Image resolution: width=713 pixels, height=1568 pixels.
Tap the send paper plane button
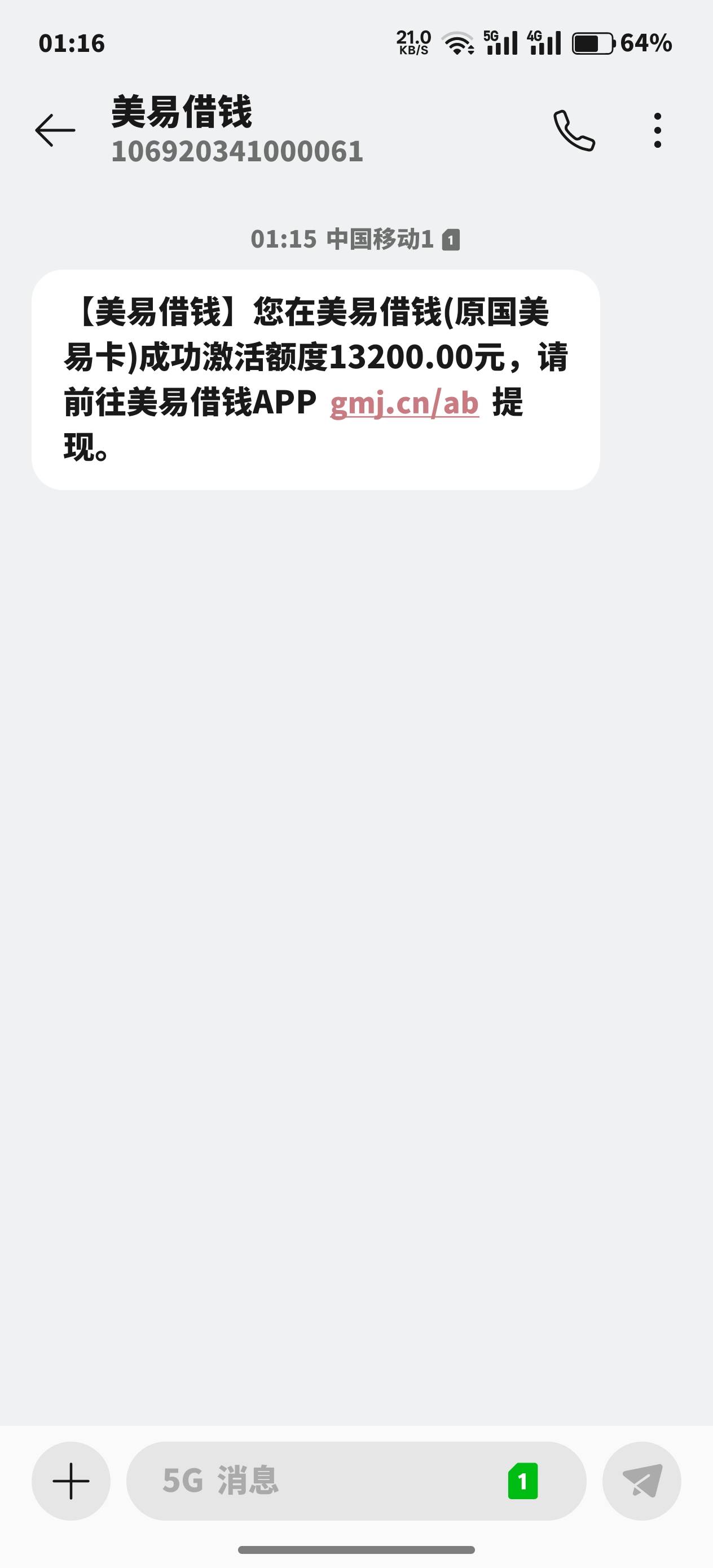click(642, 1481)
